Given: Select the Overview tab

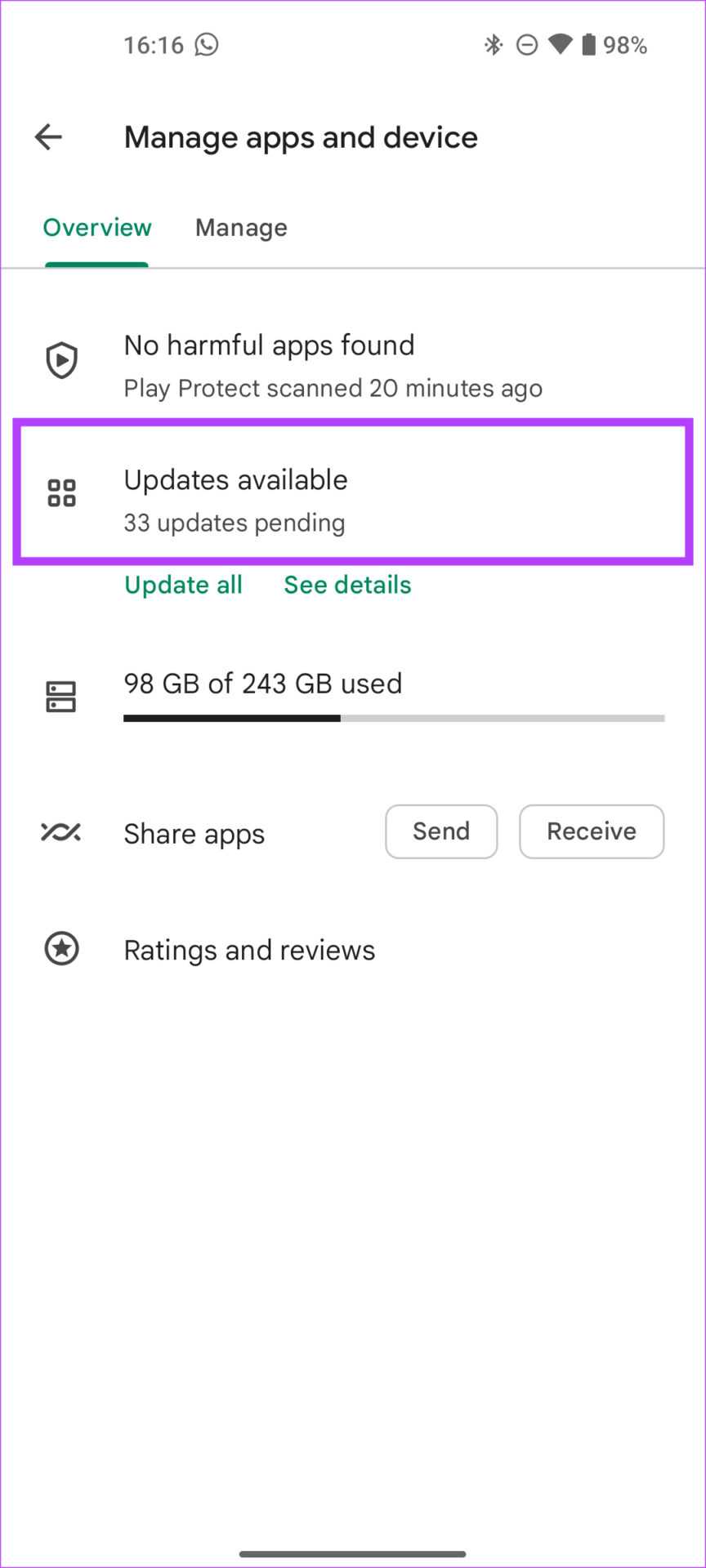Looking at the screenshot, I should [x=97, y=228].
